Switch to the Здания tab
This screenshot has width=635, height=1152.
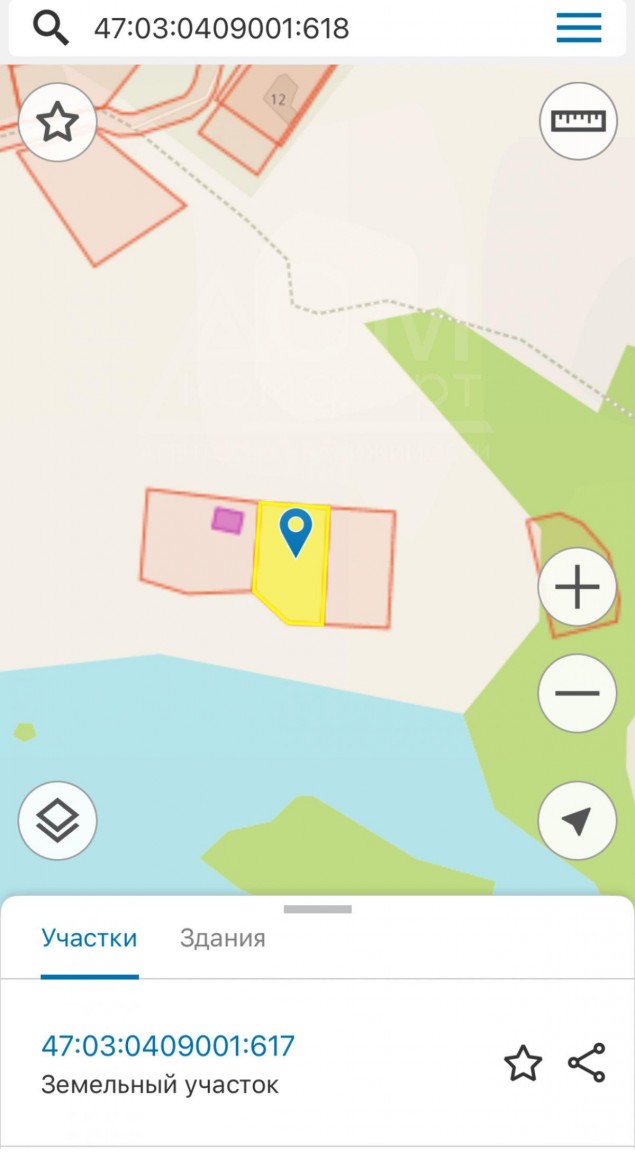[222, 938]
